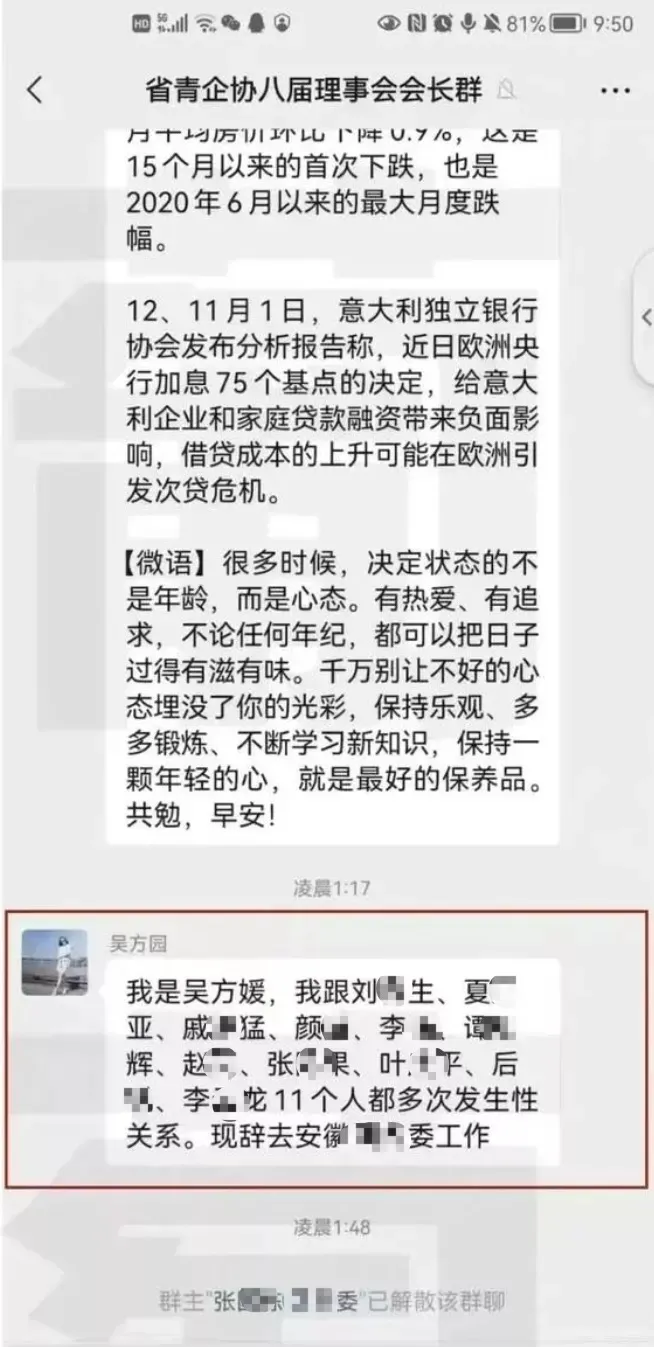Viewport: 654px width, 1347px height.
Task: Expand the side panel handle on the right edge
Action: click(x=644, y=317)
